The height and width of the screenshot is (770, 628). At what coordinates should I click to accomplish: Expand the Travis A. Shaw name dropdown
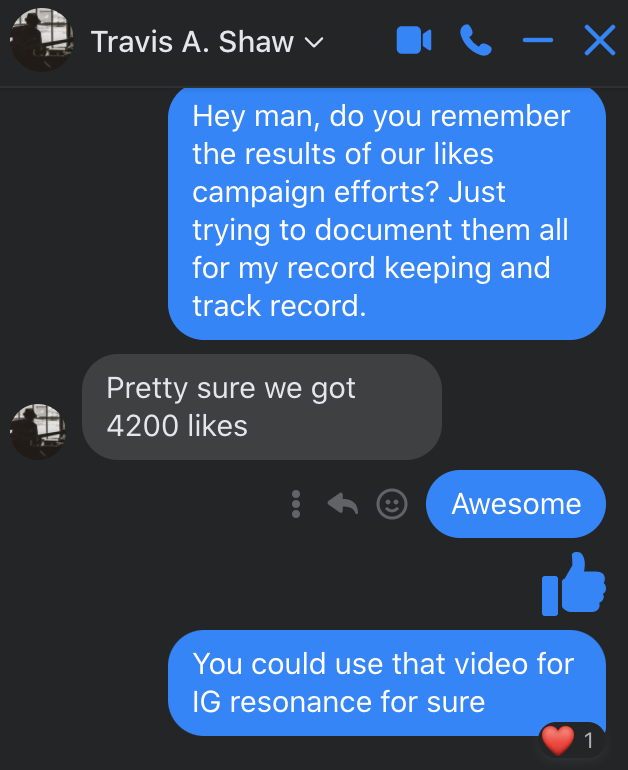(x=313, y=42)
